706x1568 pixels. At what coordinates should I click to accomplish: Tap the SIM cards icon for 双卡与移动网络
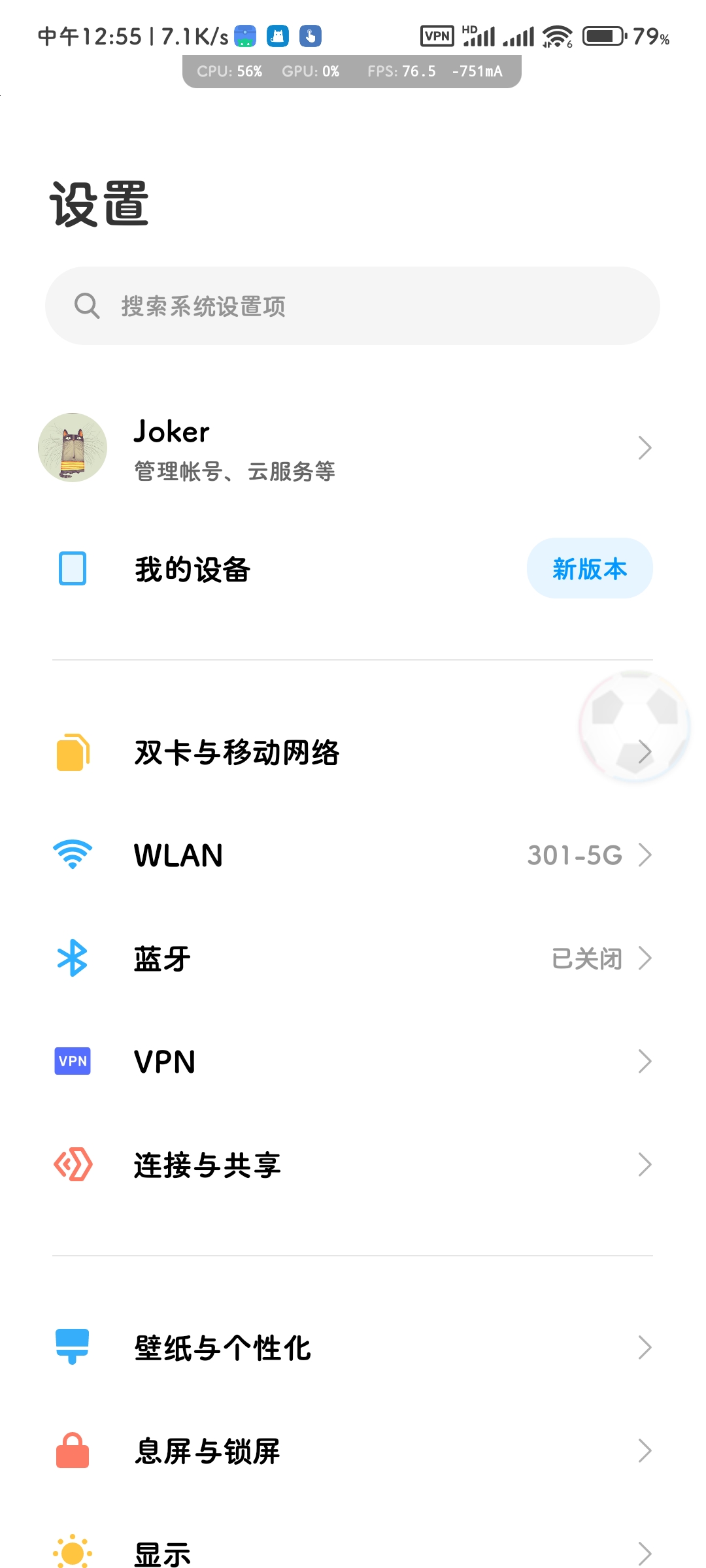72,752
